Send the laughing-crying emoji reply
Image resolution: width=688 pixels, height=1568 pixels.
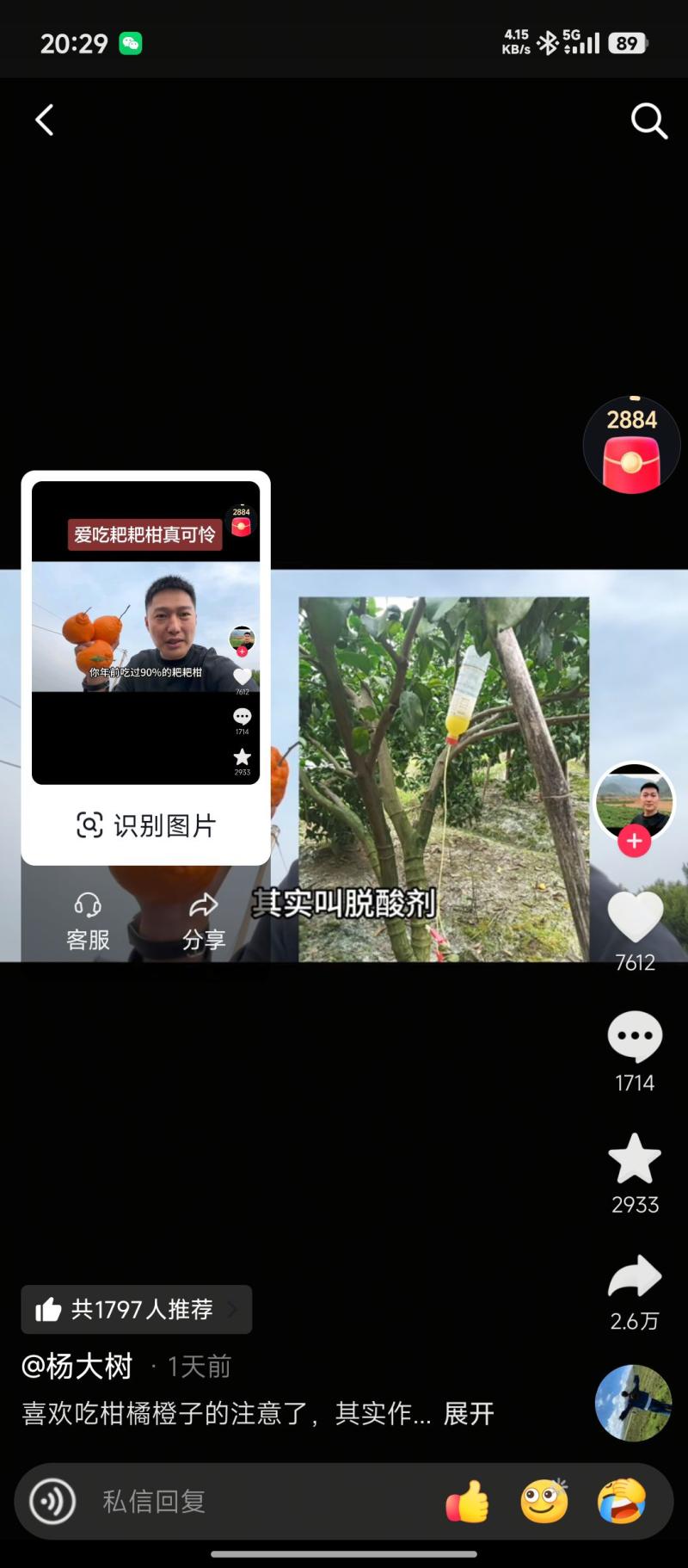point(622,1502)
